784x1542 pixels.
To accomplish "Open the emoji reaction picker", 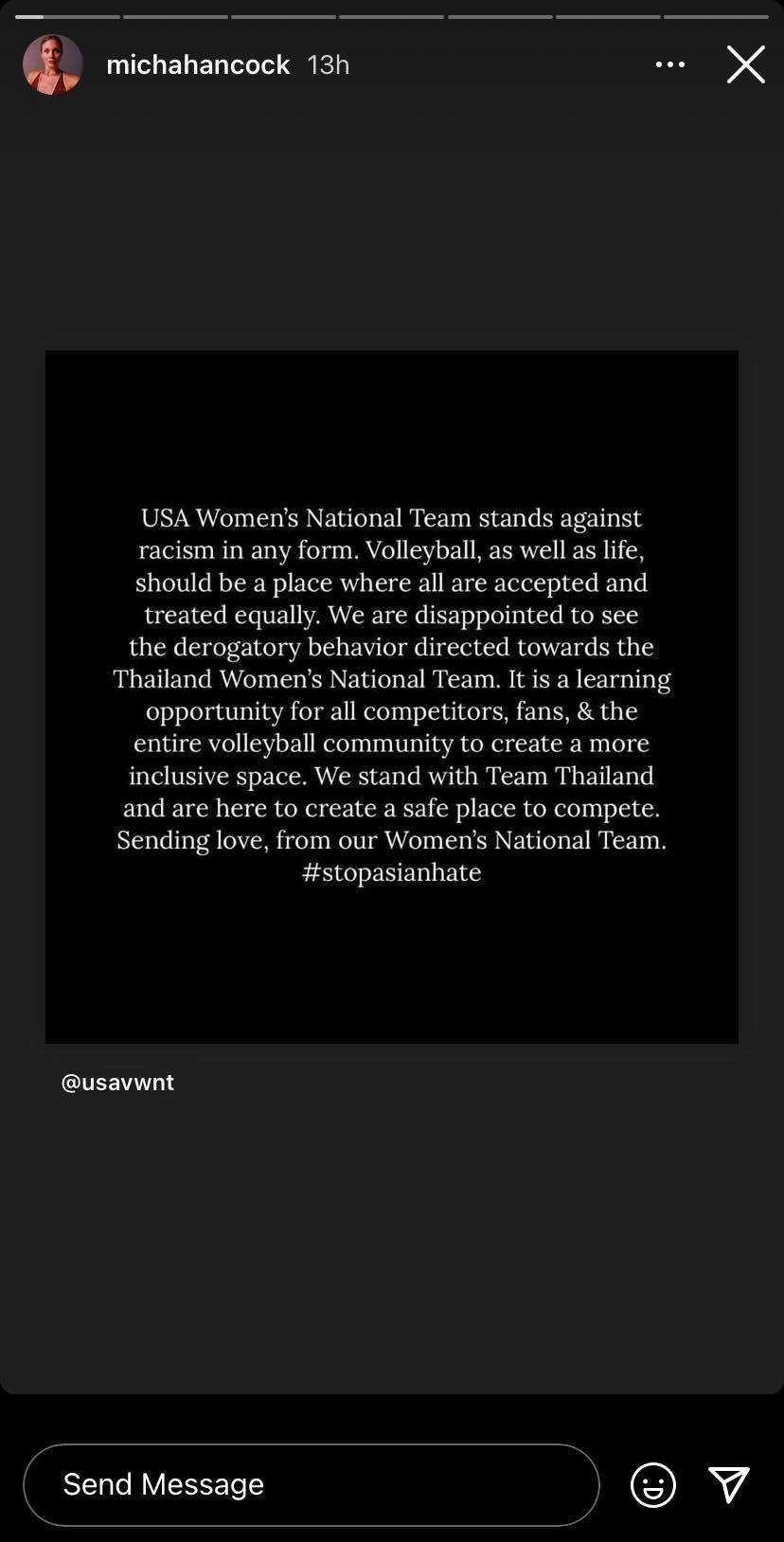I will (652, 1484).
